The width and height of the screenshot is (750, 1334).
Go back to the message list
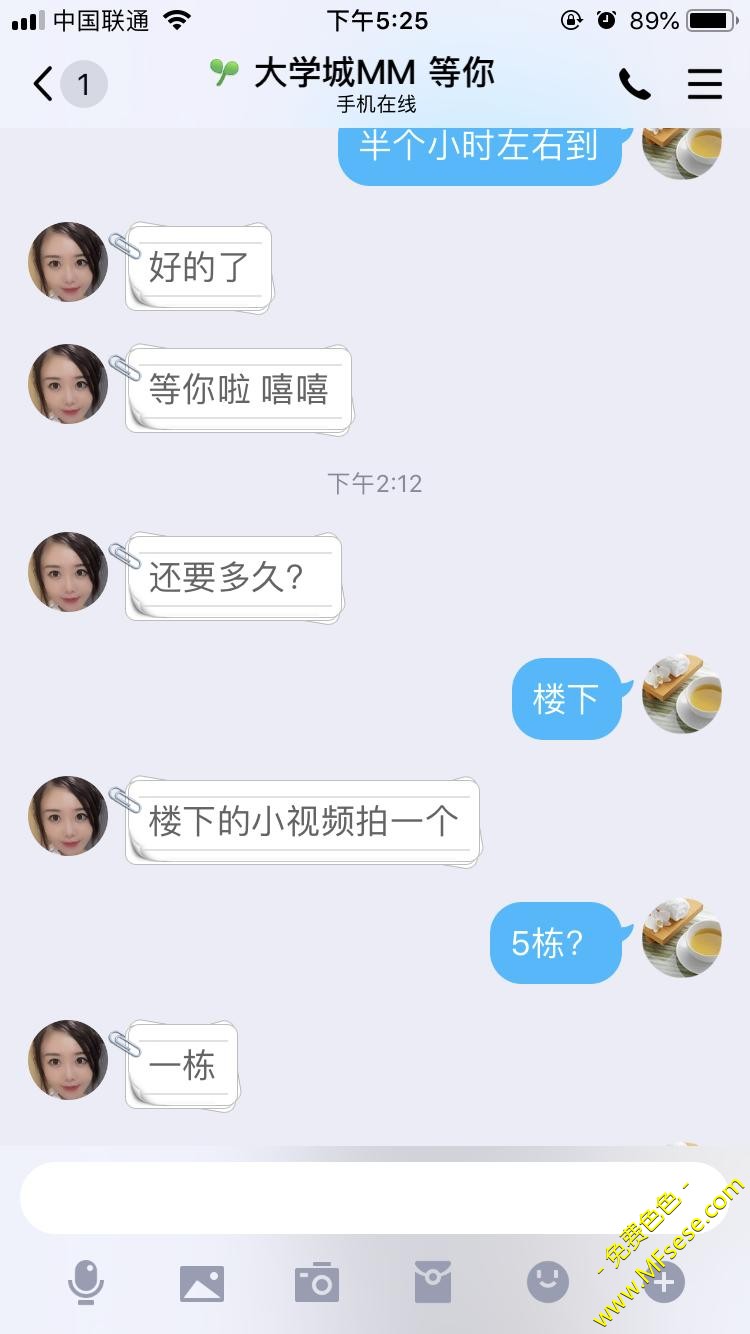[44, 85]
